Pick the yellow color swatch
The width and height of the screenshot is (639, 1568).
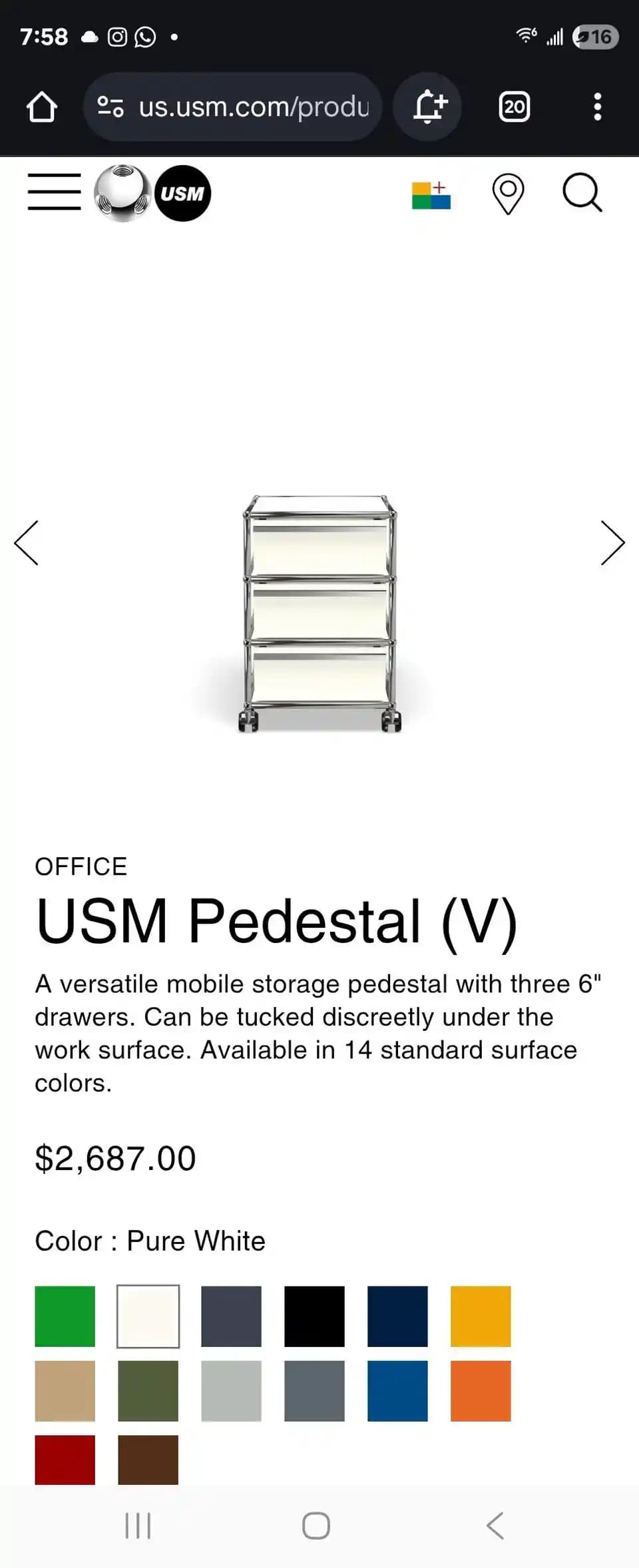coord(481,1316)
